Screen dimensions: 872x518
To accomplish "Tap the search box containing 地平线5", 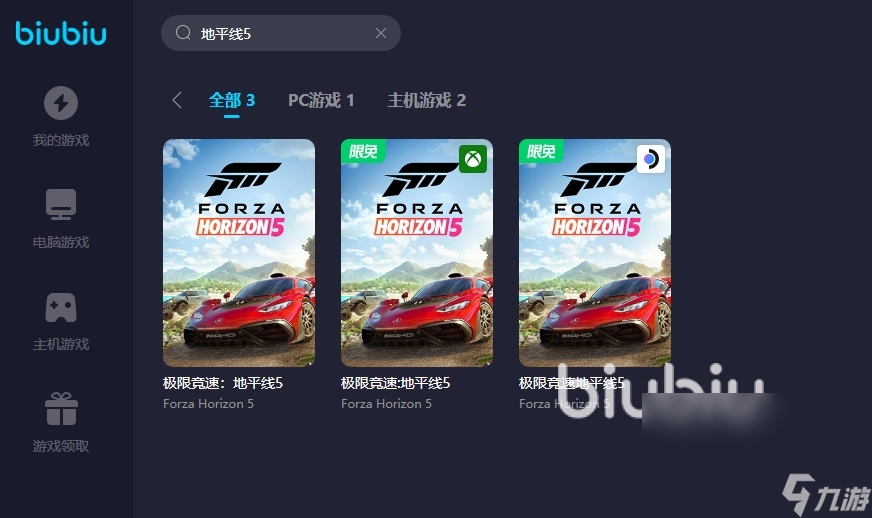I will pyautogui.click(x=270, y=33).
